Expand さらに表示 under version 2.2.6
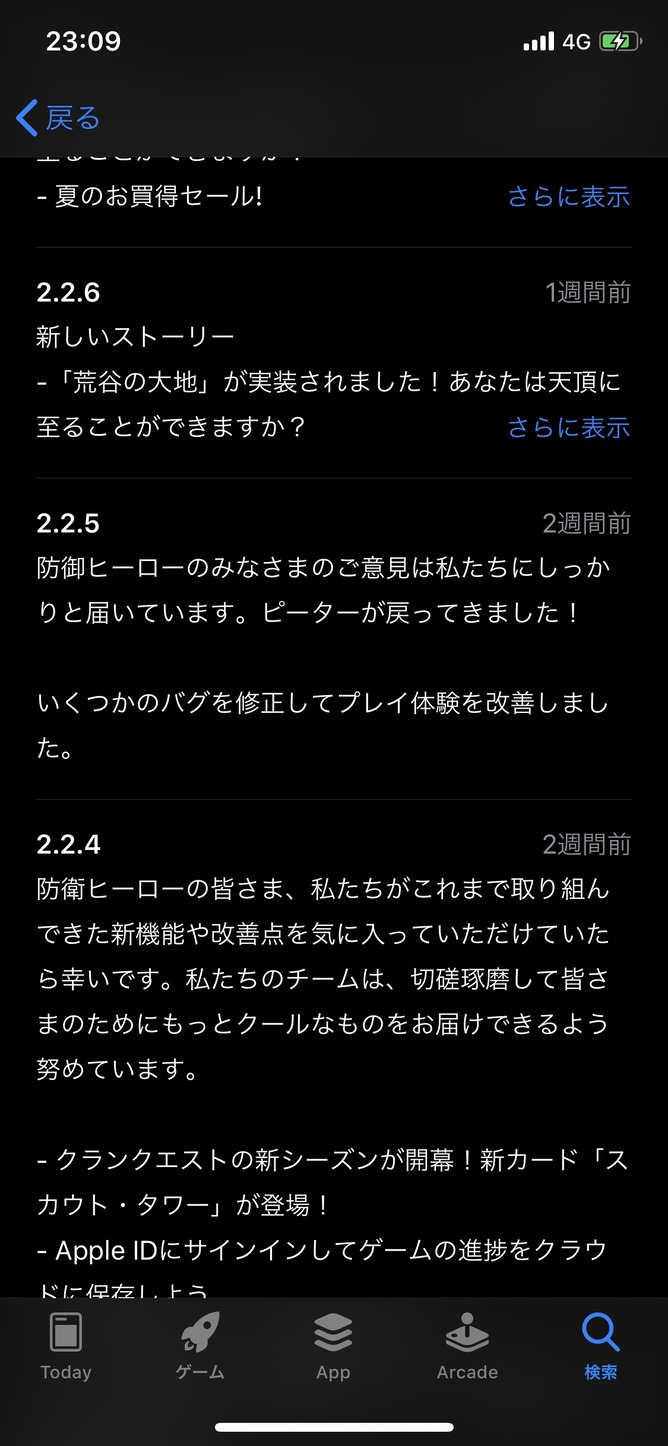Screen dimensions: 668x1446 click(x=568, y=427)
